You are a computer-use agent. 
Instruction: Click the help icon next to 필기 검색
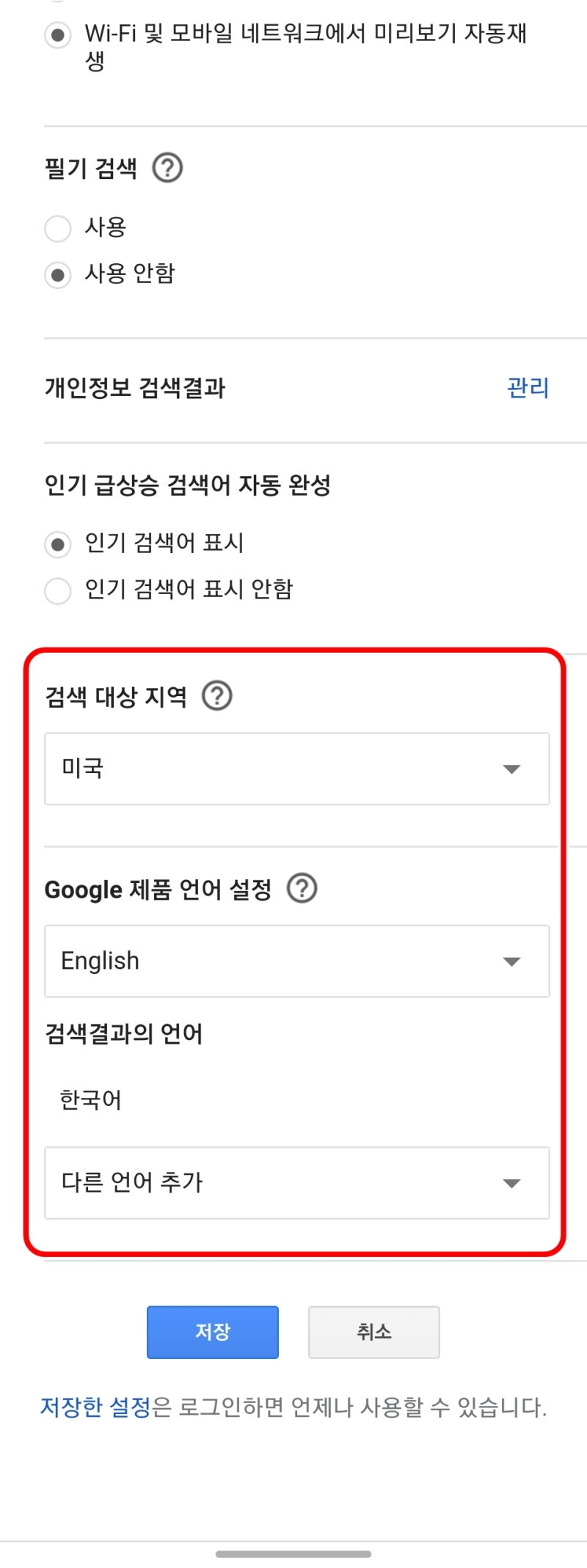pyautogui.click(x=169, y=168)
